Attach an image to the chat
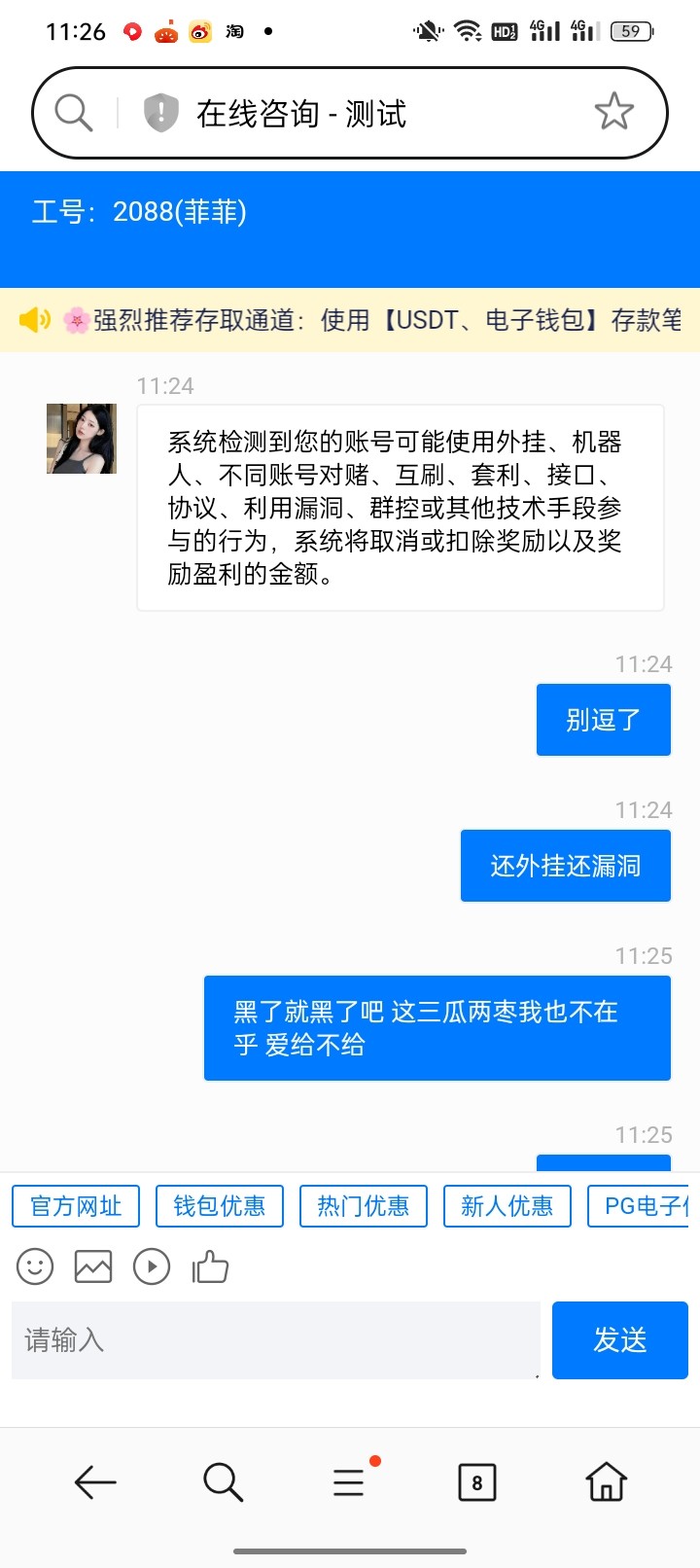The image size is (700, 1568). coord(93,1266)
